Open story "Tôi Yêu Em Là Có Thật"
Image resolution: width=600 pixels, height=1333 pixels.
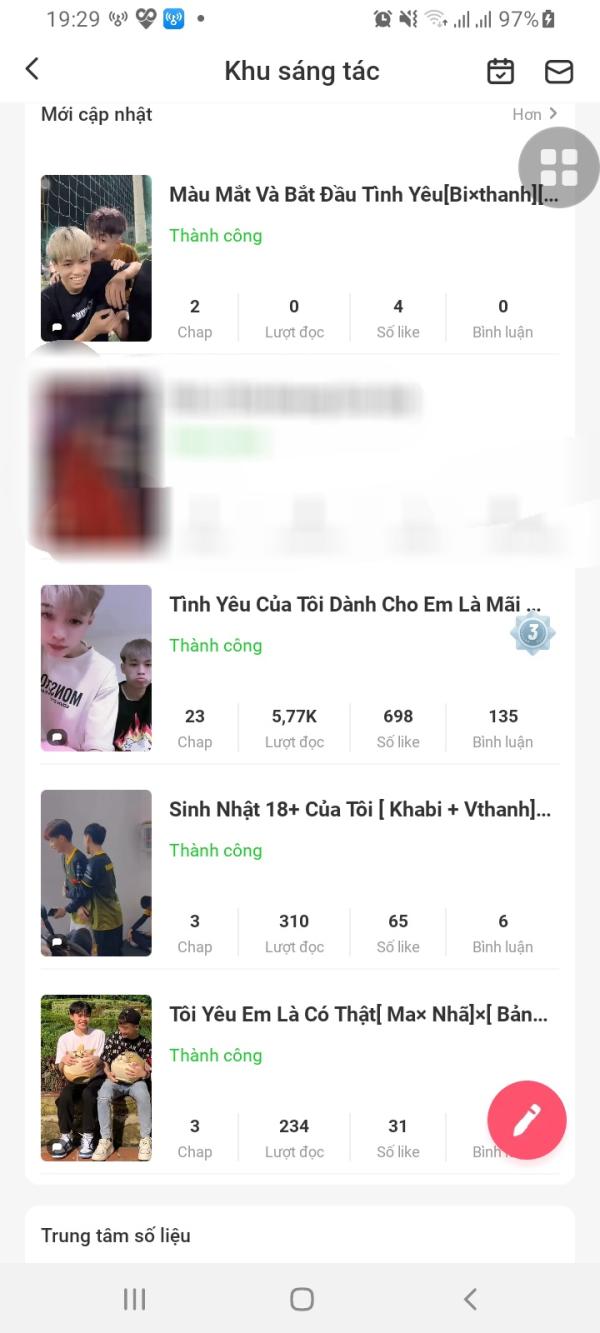(358, 1014)
